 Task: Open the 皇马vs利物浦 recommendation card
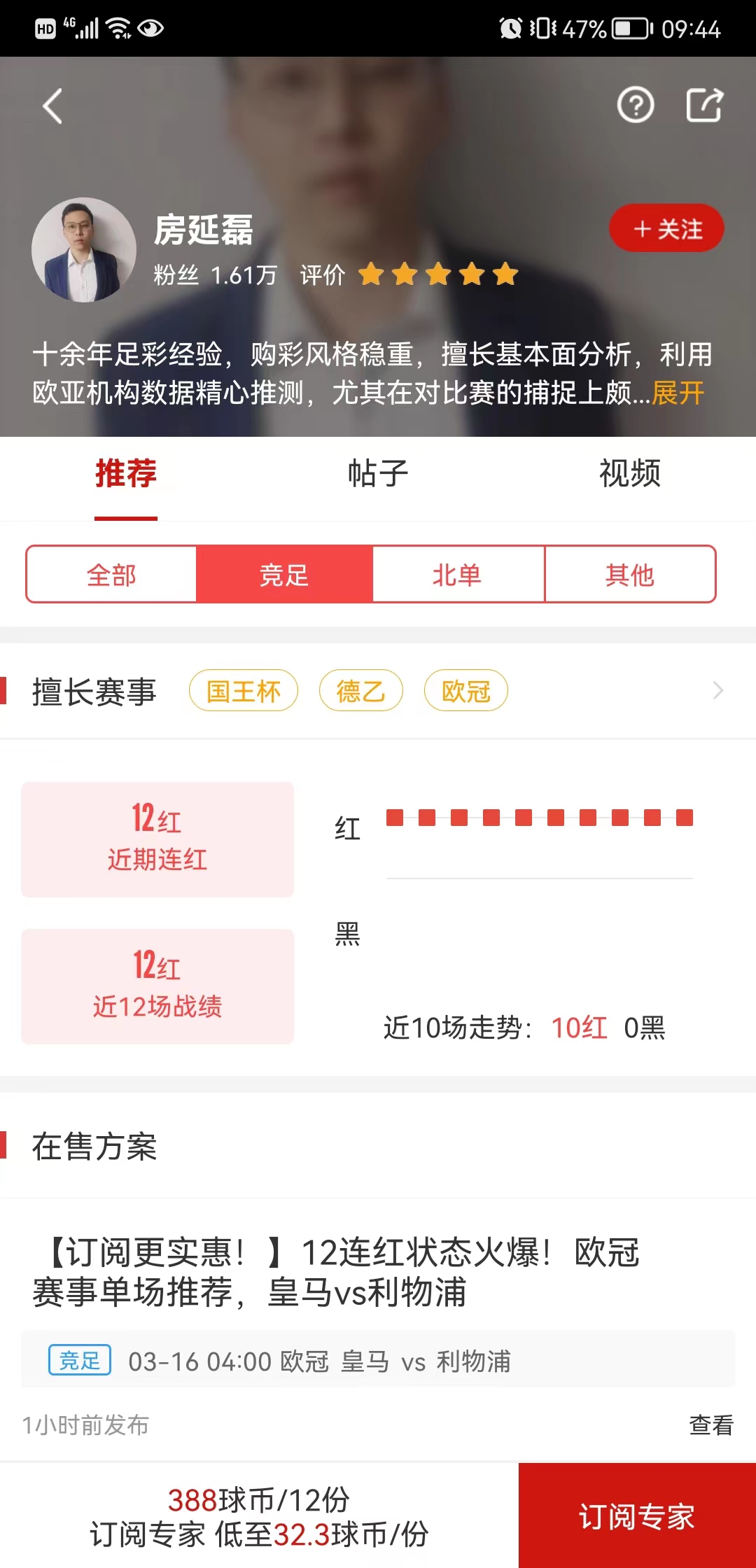tap(336, 1272)
